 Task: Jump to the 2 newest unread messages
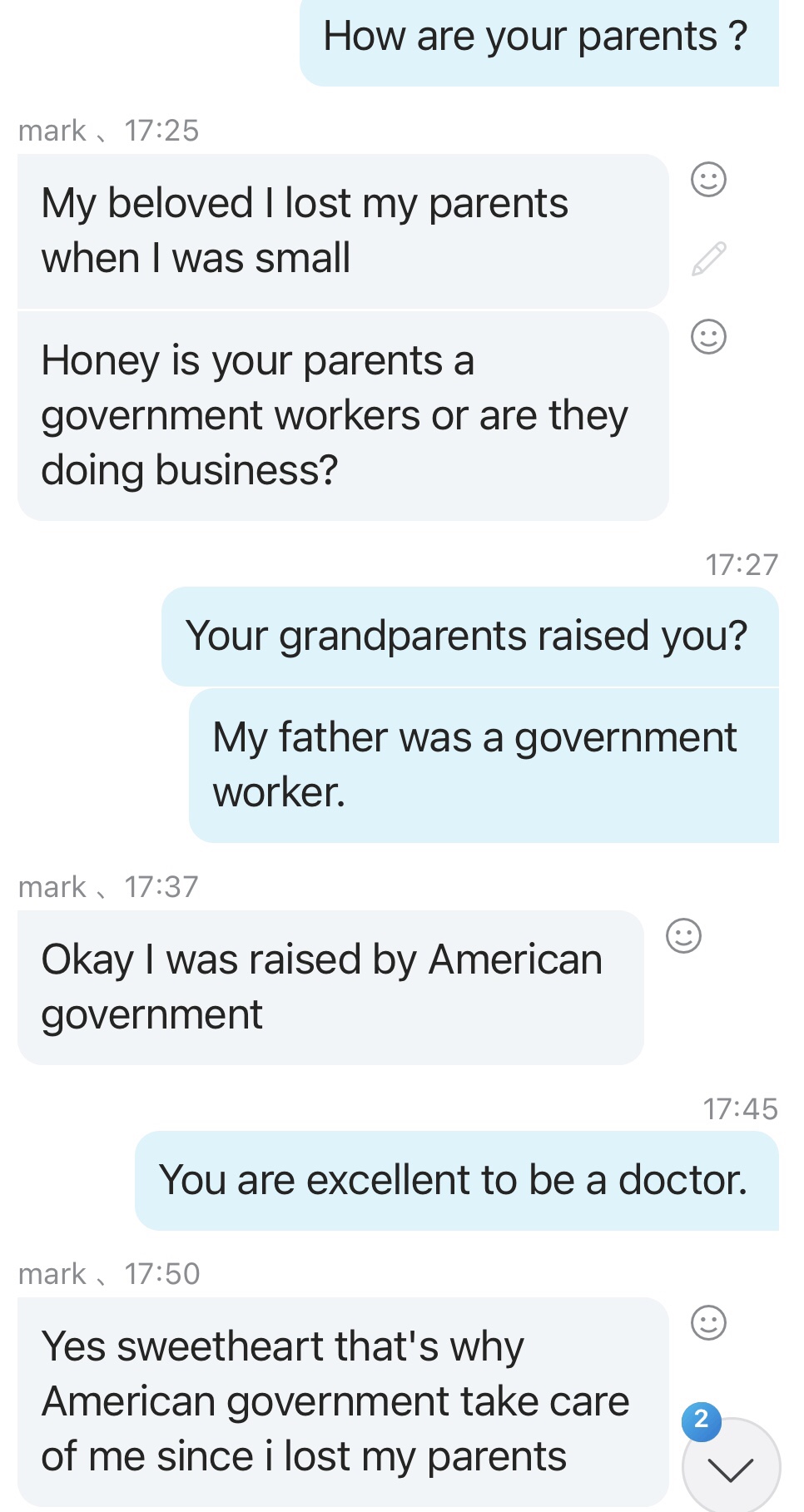click(731, 1467)
